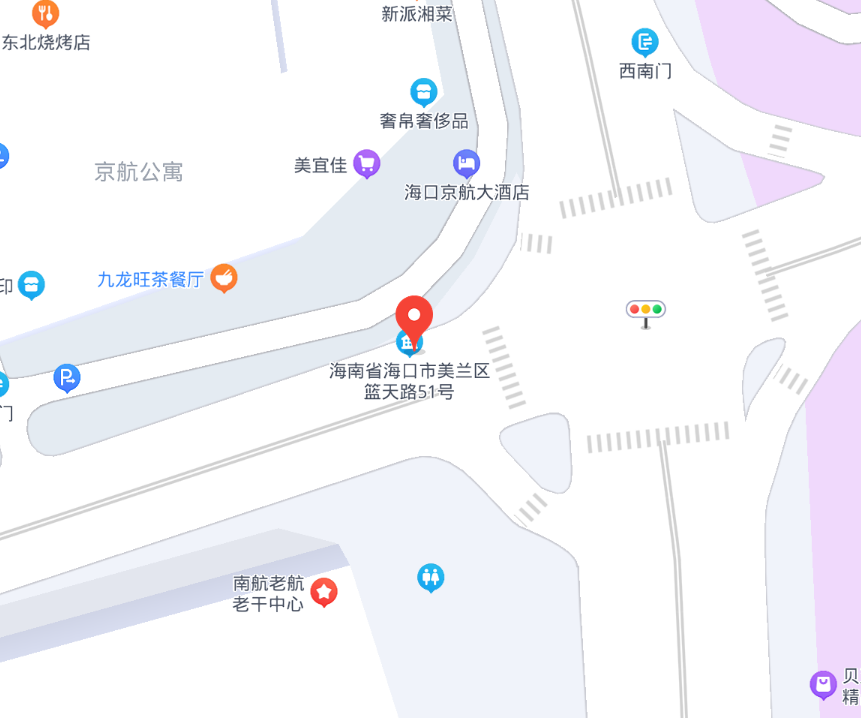Select the blue parking lot marker
Viewport: 861px width, 718px height.
pyautogui.click(x=67, y=378)
